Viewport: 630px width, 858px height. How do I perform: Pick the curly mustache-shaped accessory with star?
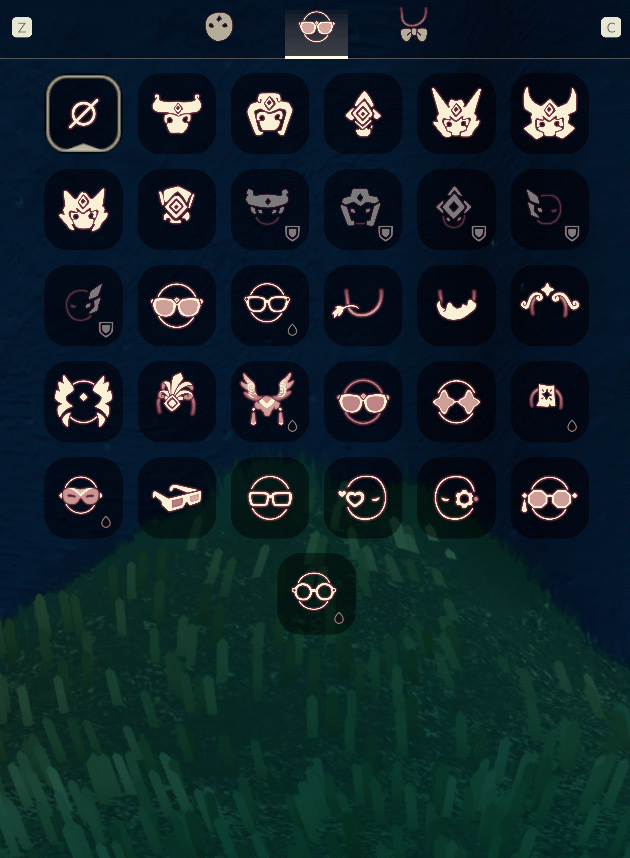tap(549, 305)
